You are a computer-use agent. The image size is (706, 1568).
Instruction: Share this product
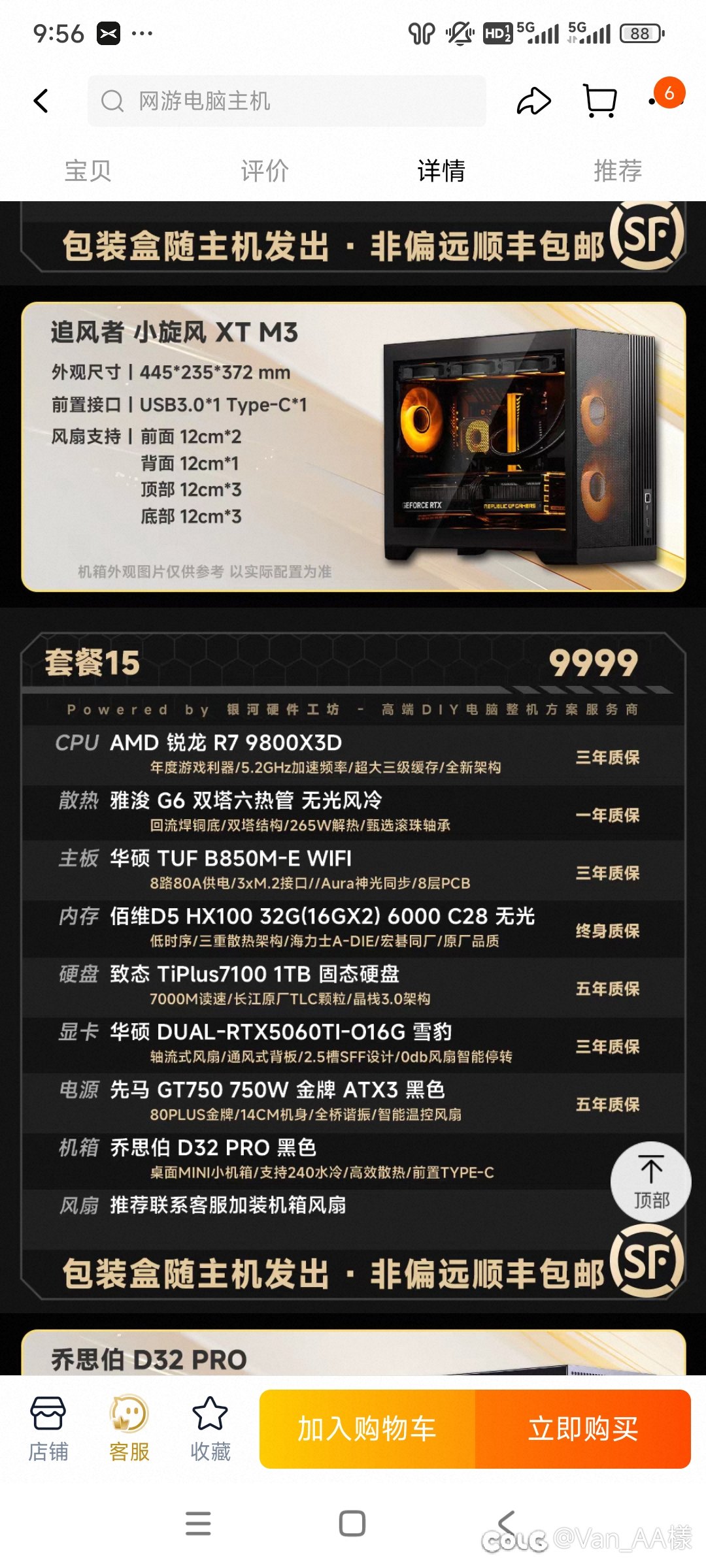coord(533,101)
